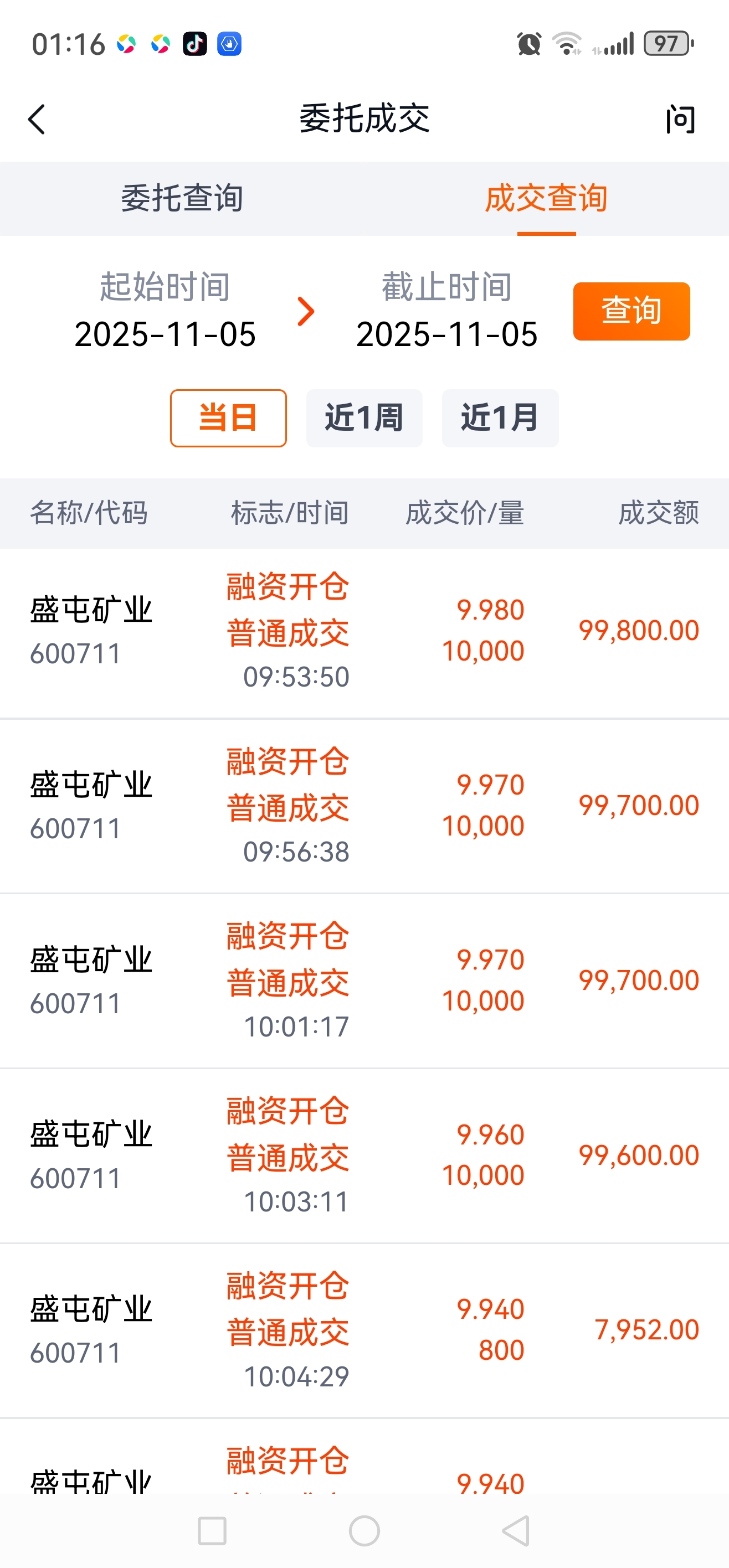
Task: Open the 盛屯矿业 trade at 09:56:38
Action: [364, 807]
